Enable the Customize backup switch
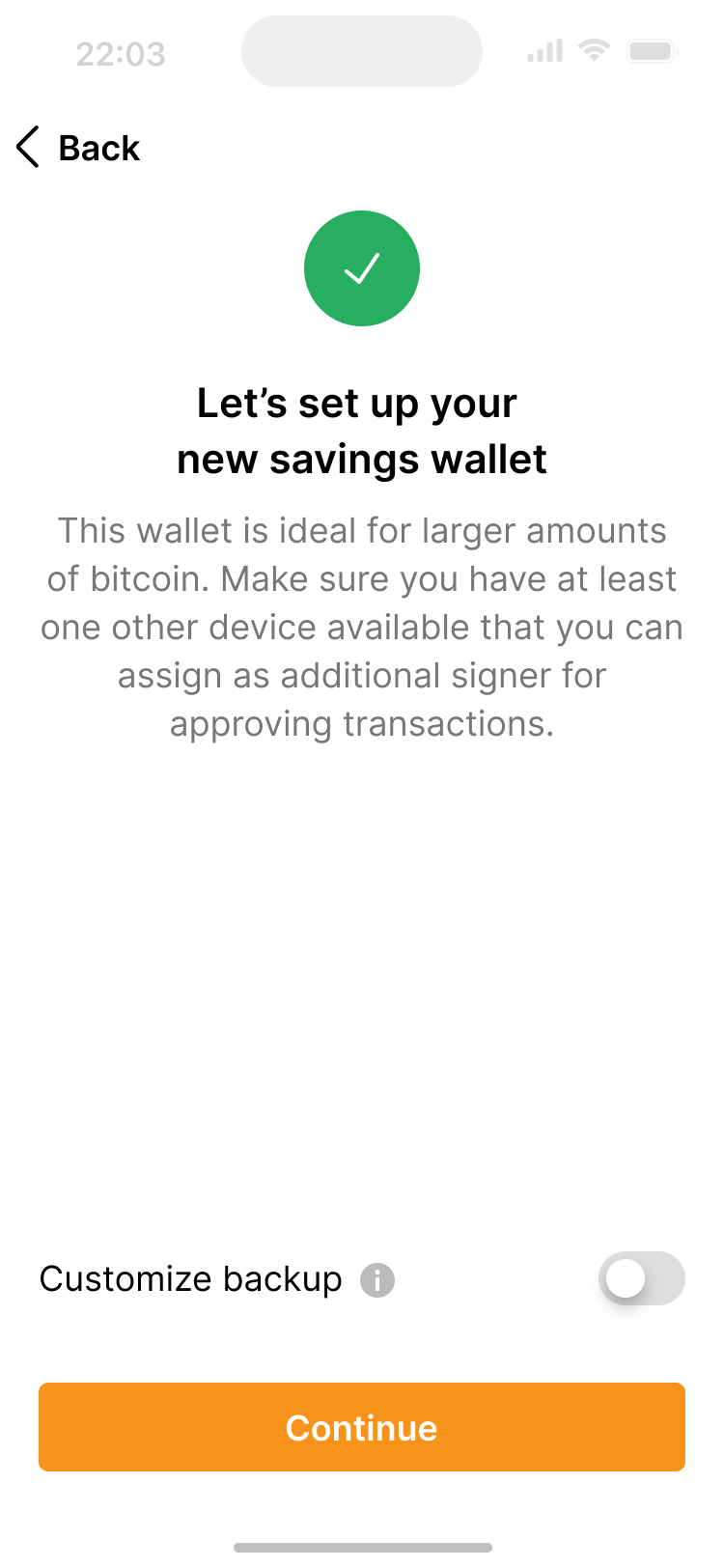Screen dimensions: 724x1568 click(641, 1279)
